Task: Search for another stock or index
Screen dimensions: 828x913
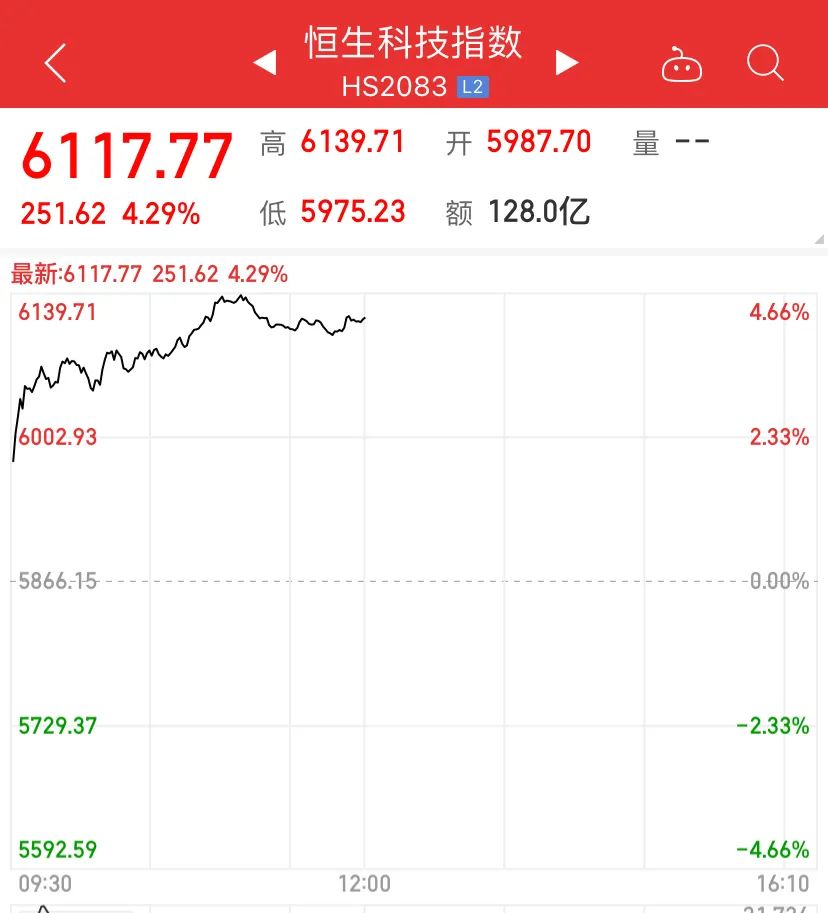Action: [765, 63]
